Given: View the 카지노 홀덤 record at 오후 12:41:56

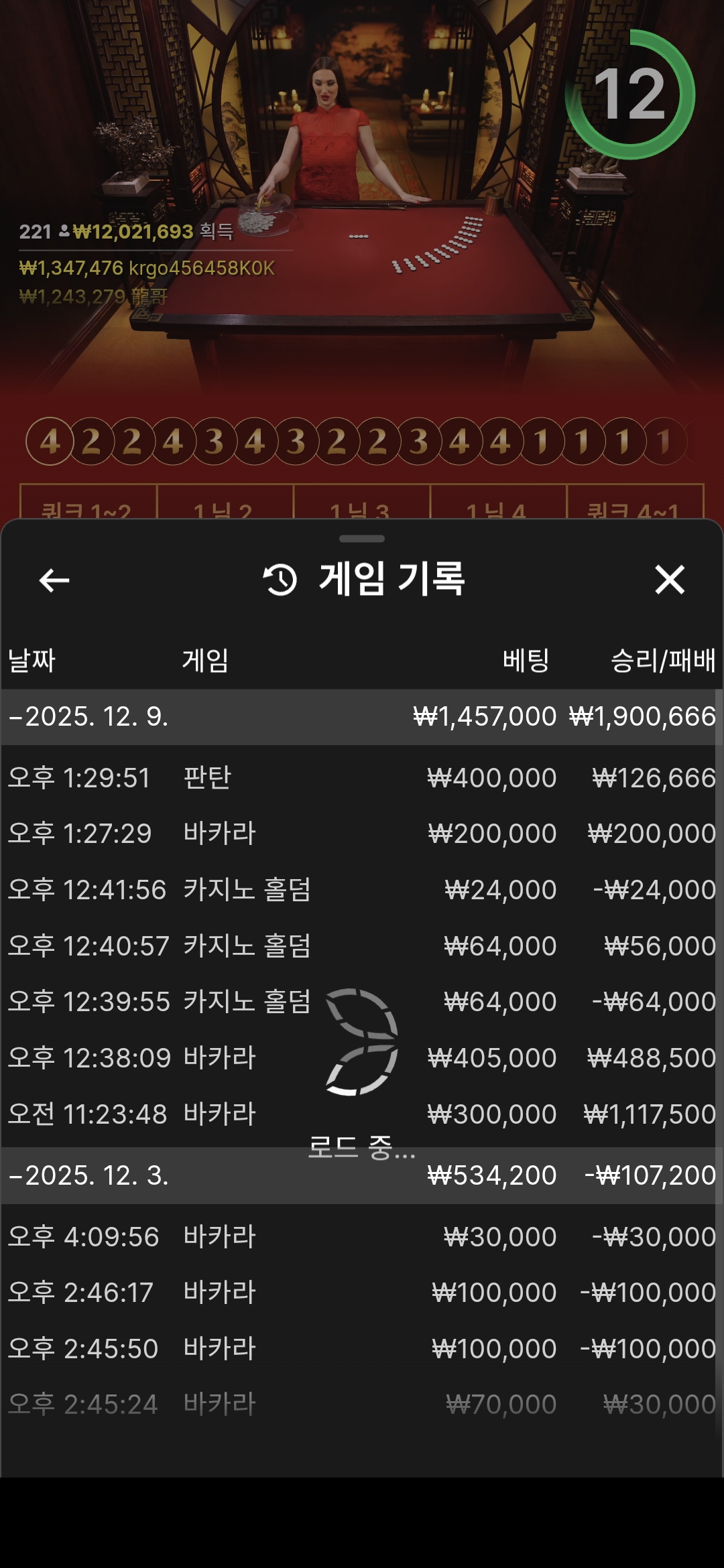Looking at the screenshot, I should pyautogui.click(x=362, y=890).
